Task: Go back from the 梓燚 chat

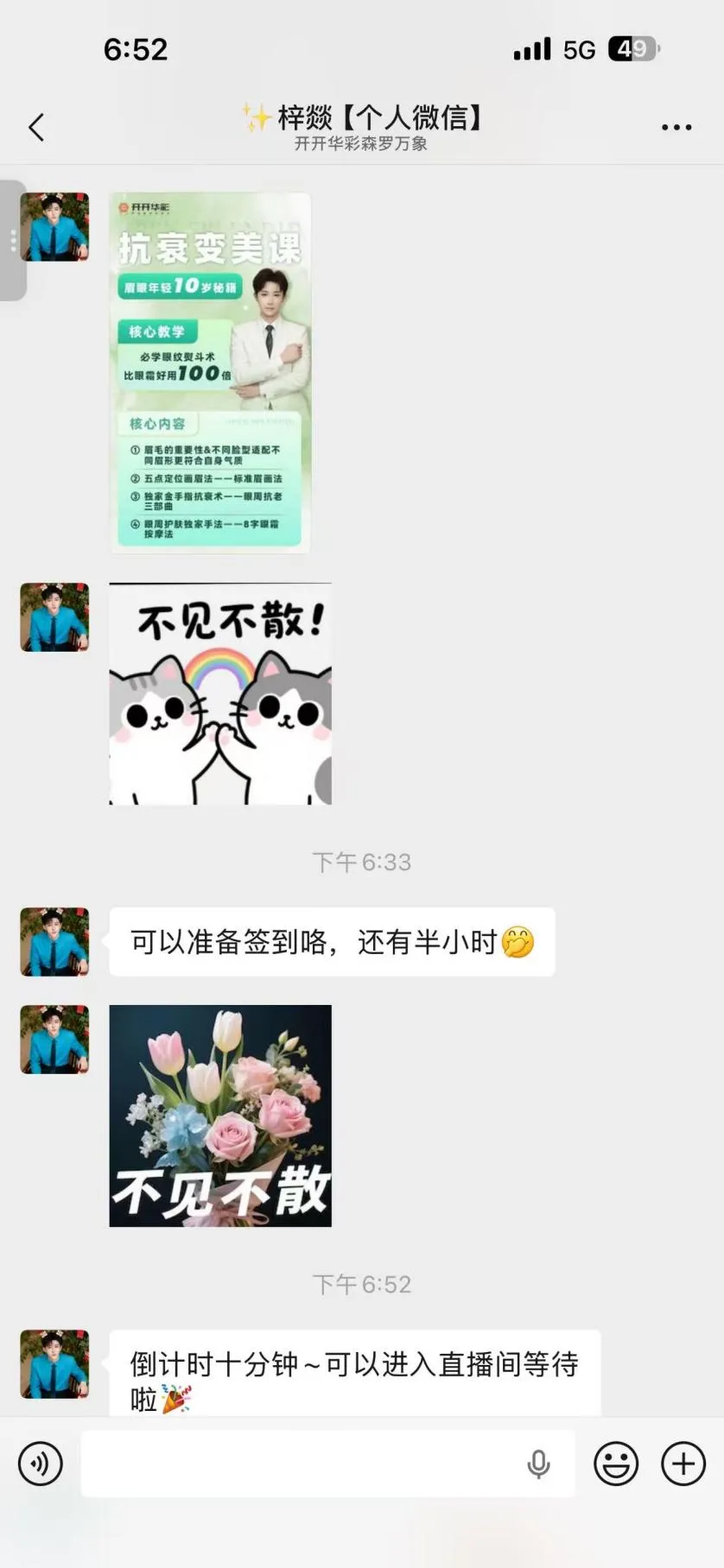Action: click(x=36, y=128)
